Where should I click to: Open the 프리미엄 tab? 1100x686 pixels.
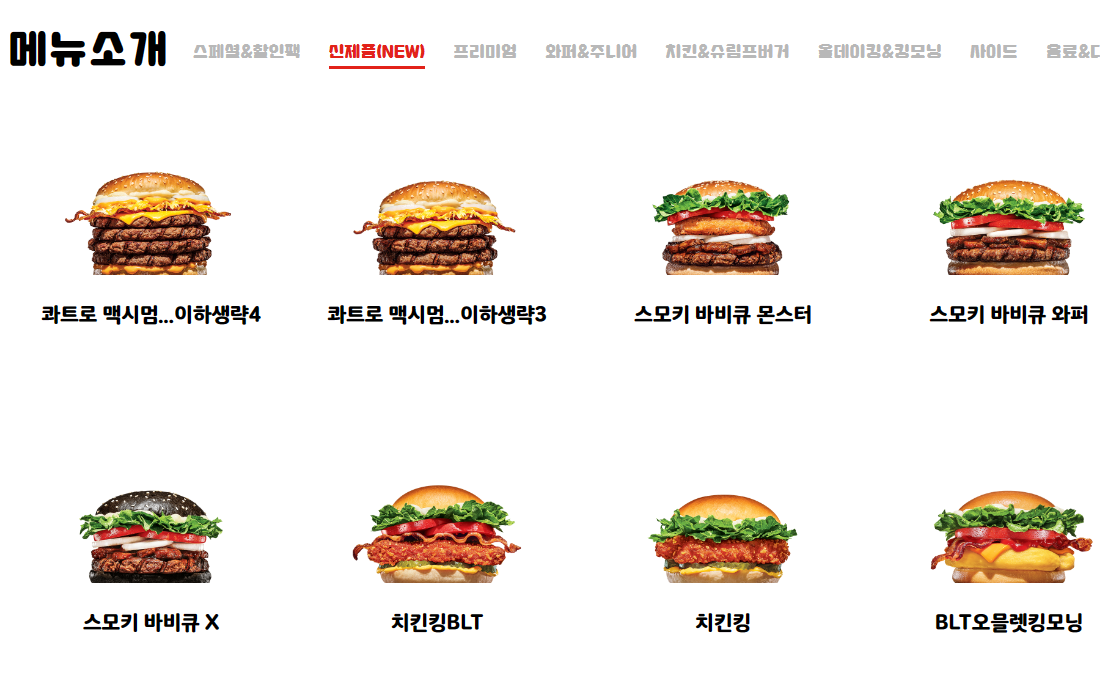pyautogui.click(x=485, y=51)
